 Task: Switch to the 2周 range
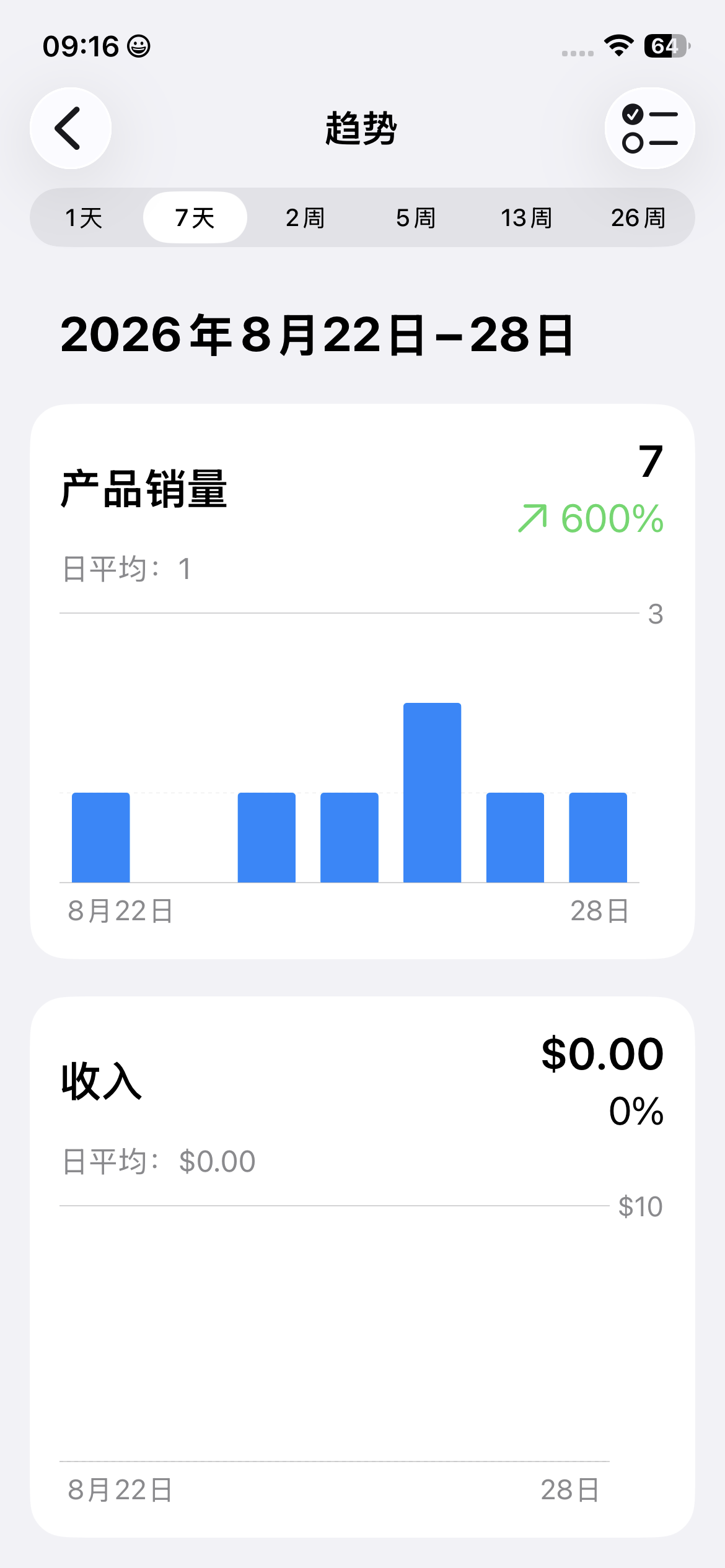pos(305,217)
